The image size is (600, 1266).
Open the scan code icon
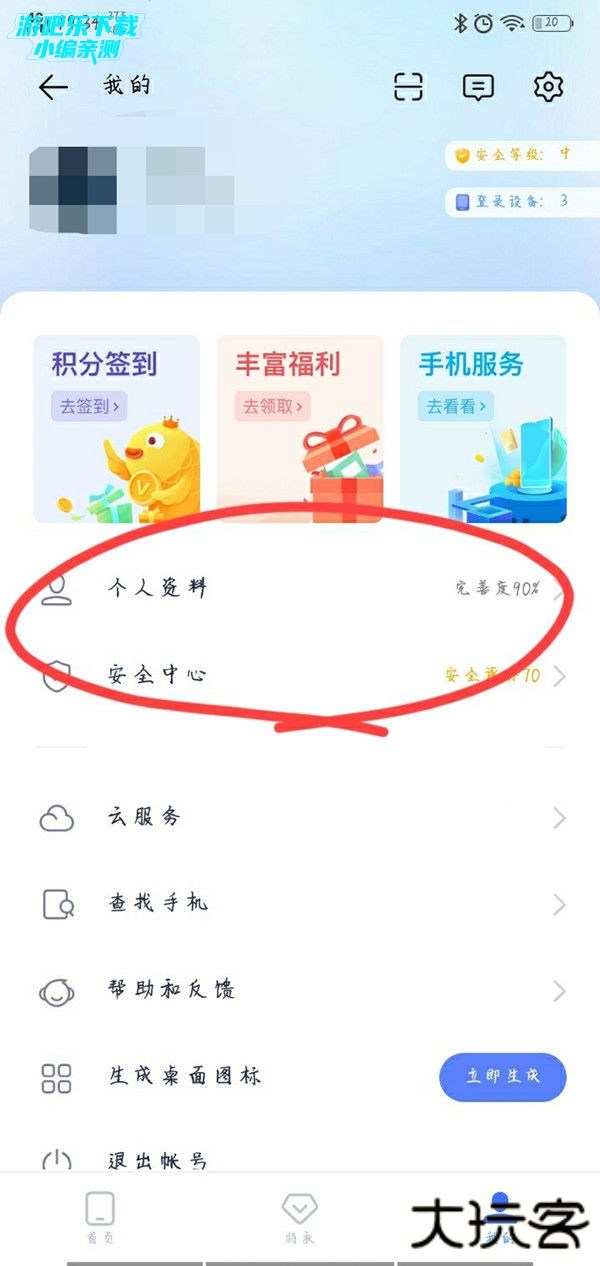tap(408, 87)
